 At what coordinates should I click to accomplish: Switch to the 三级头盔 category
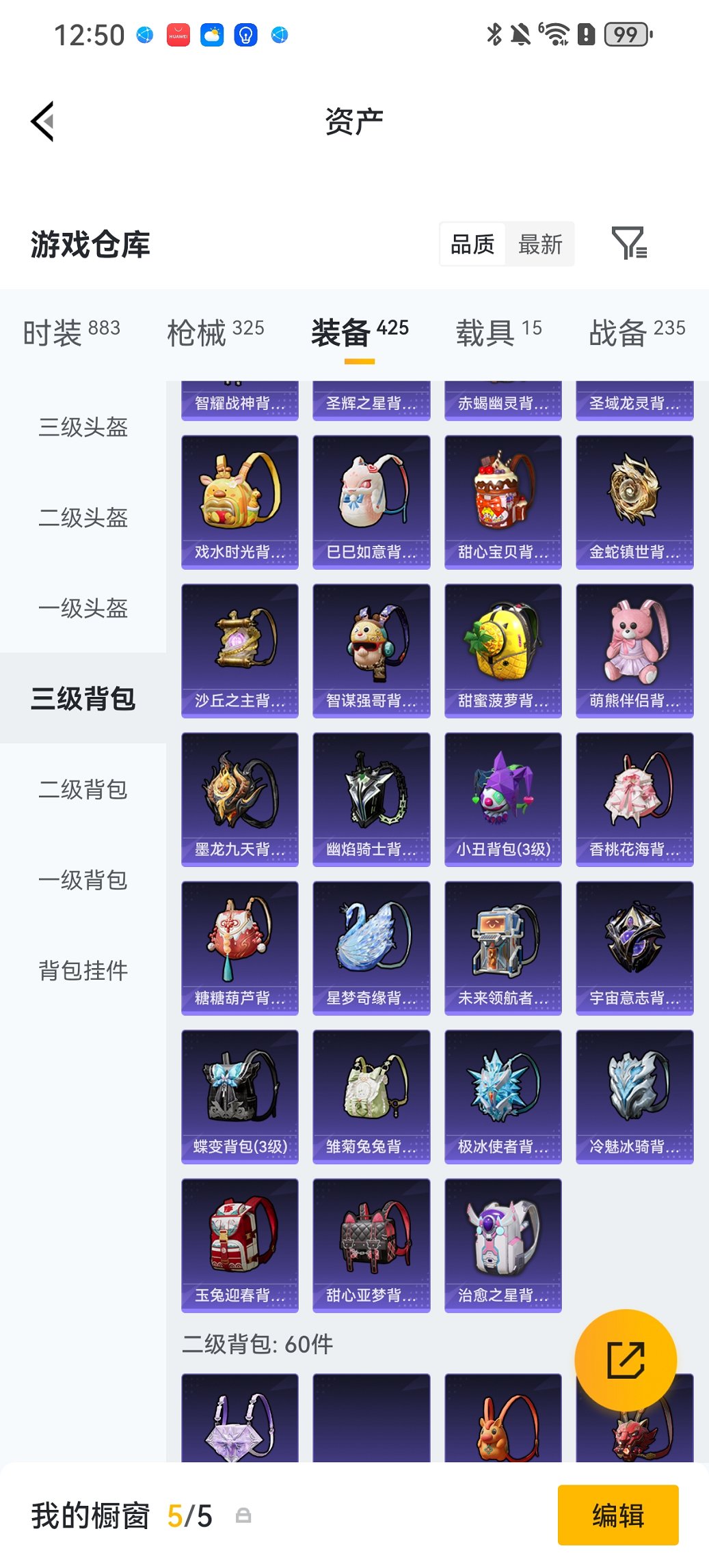point(82,428)
